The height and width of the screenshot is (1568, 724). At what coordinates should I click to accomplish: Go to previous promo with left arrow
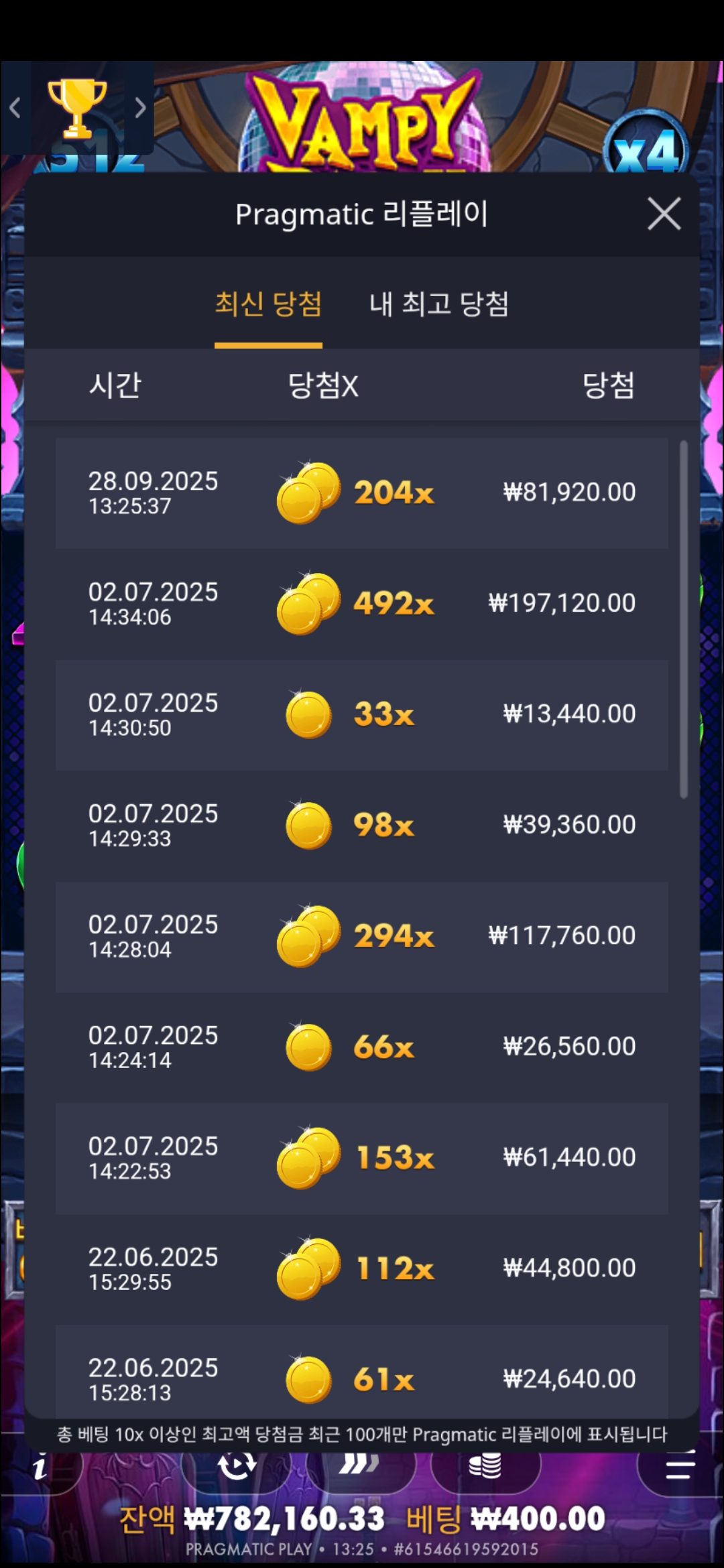click(x=15, y=107)
